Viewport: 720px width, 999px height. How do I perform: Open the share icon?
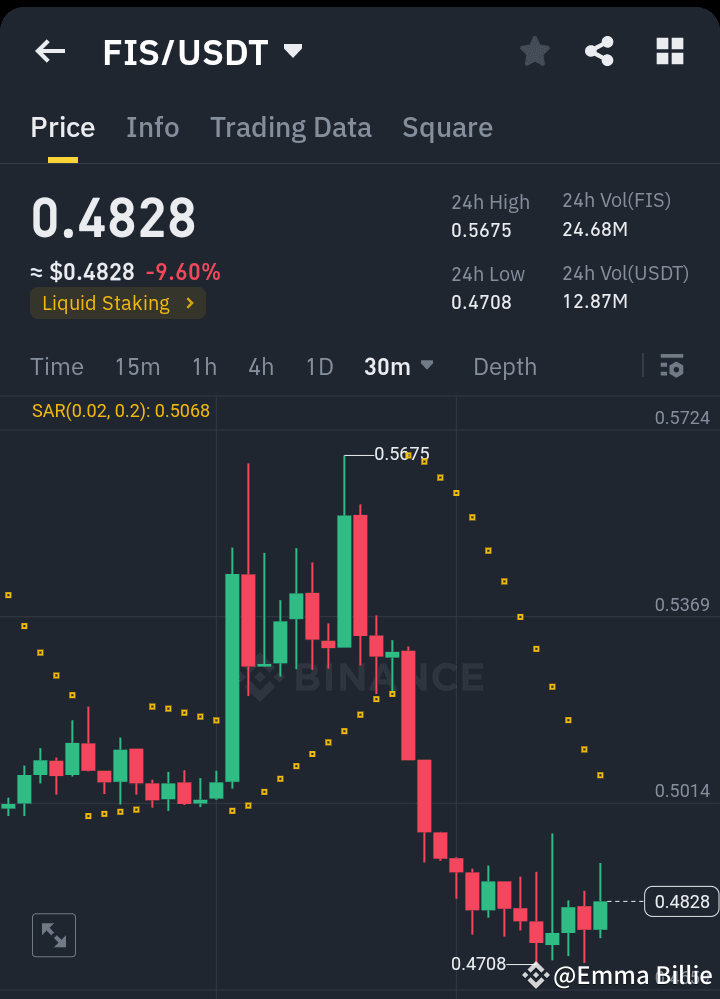[x=599, y=51]
